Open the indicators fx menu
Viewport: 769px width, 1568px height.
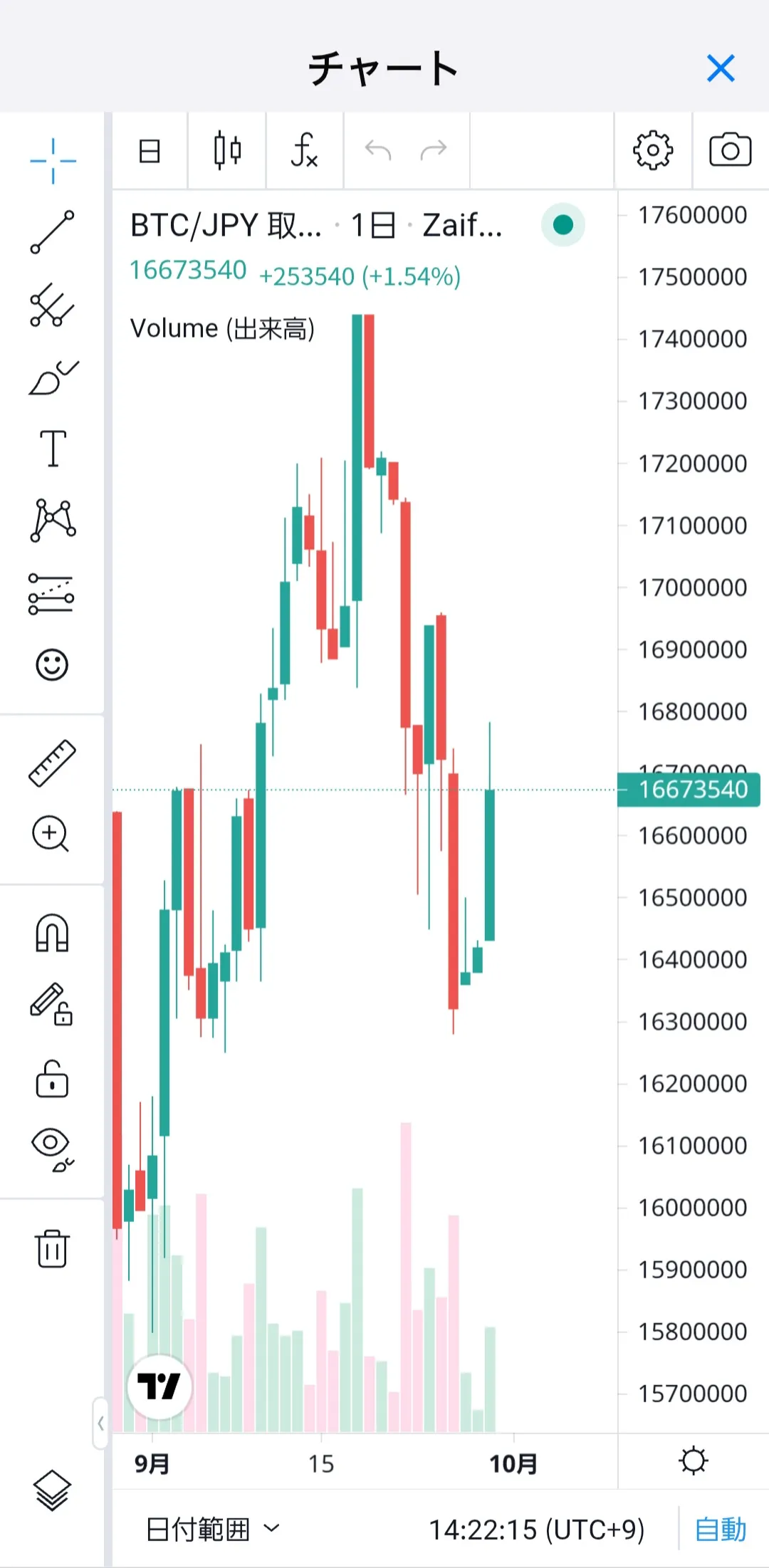coord(304,150)
